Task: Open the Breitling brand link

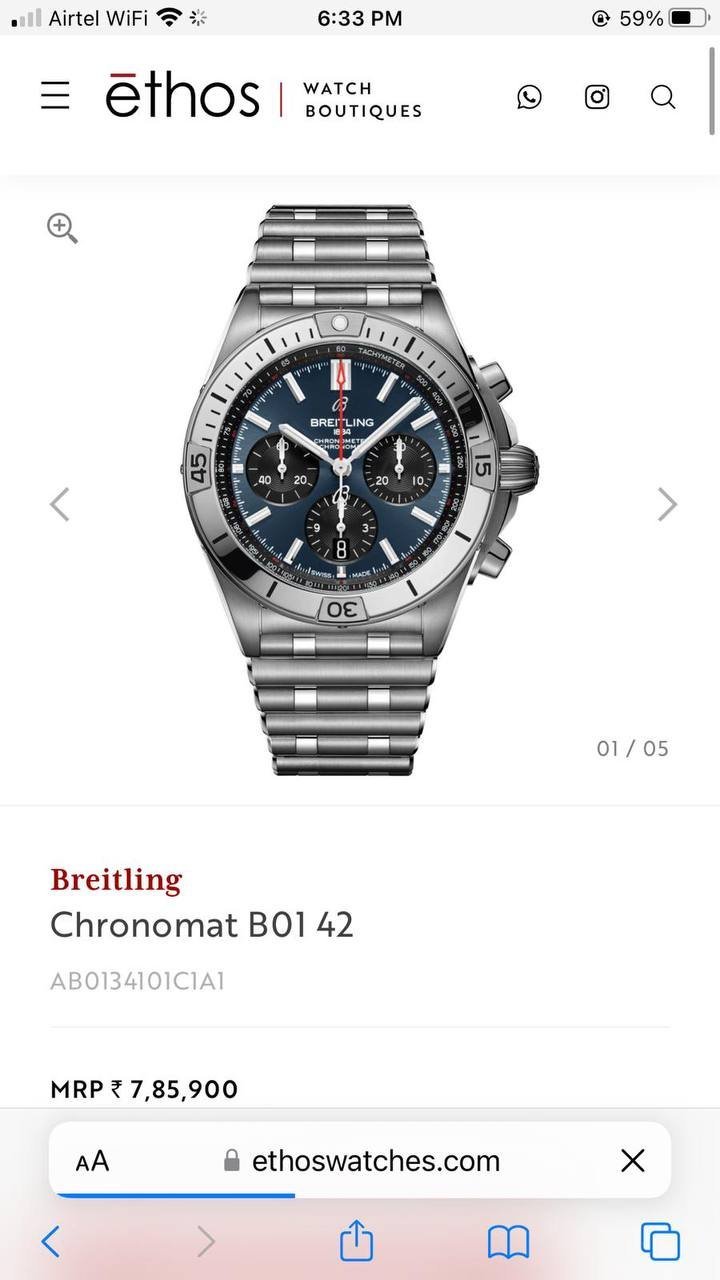Action: tap(116, 880)
